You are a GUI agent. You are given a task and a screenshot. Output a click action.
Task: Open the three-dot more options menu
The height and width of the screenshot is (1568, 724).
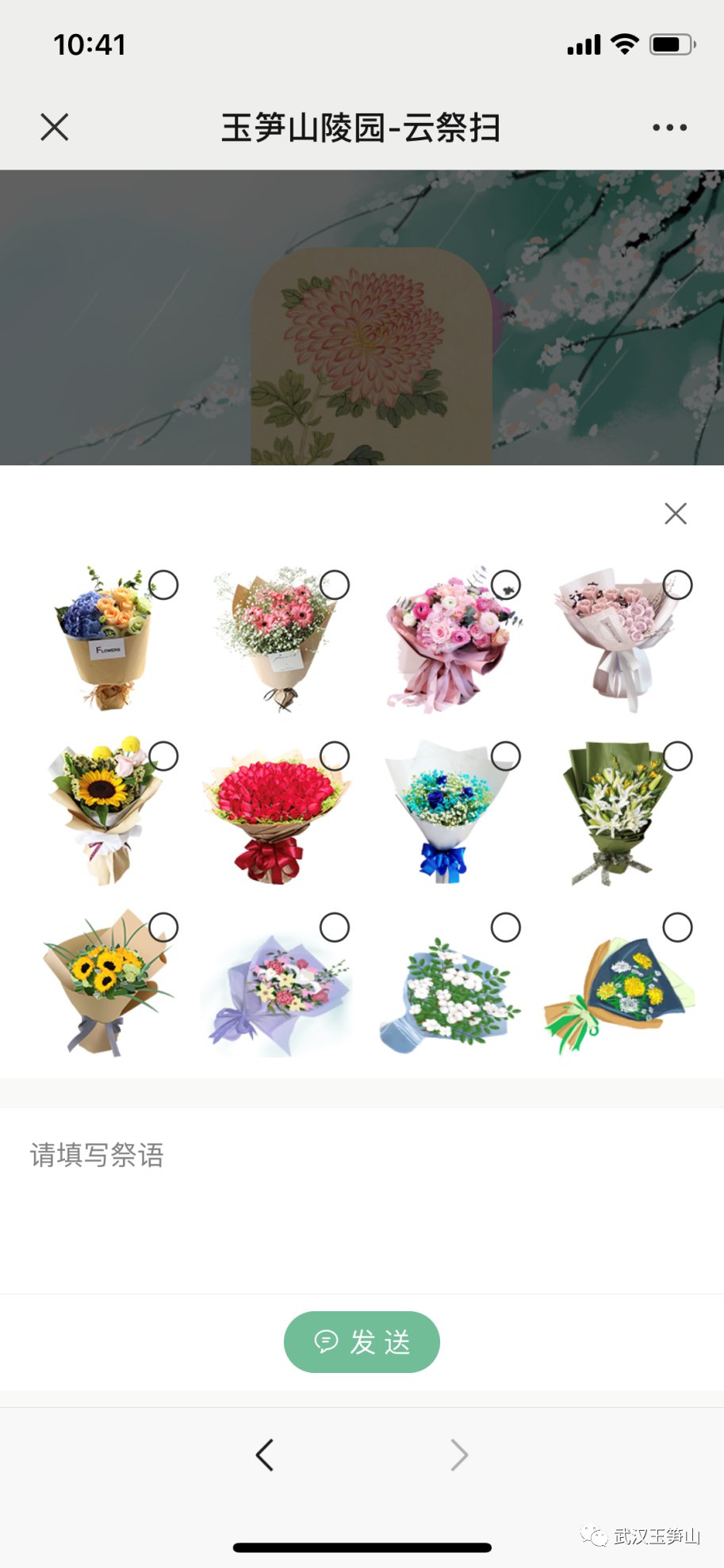(x=669, y=127)
